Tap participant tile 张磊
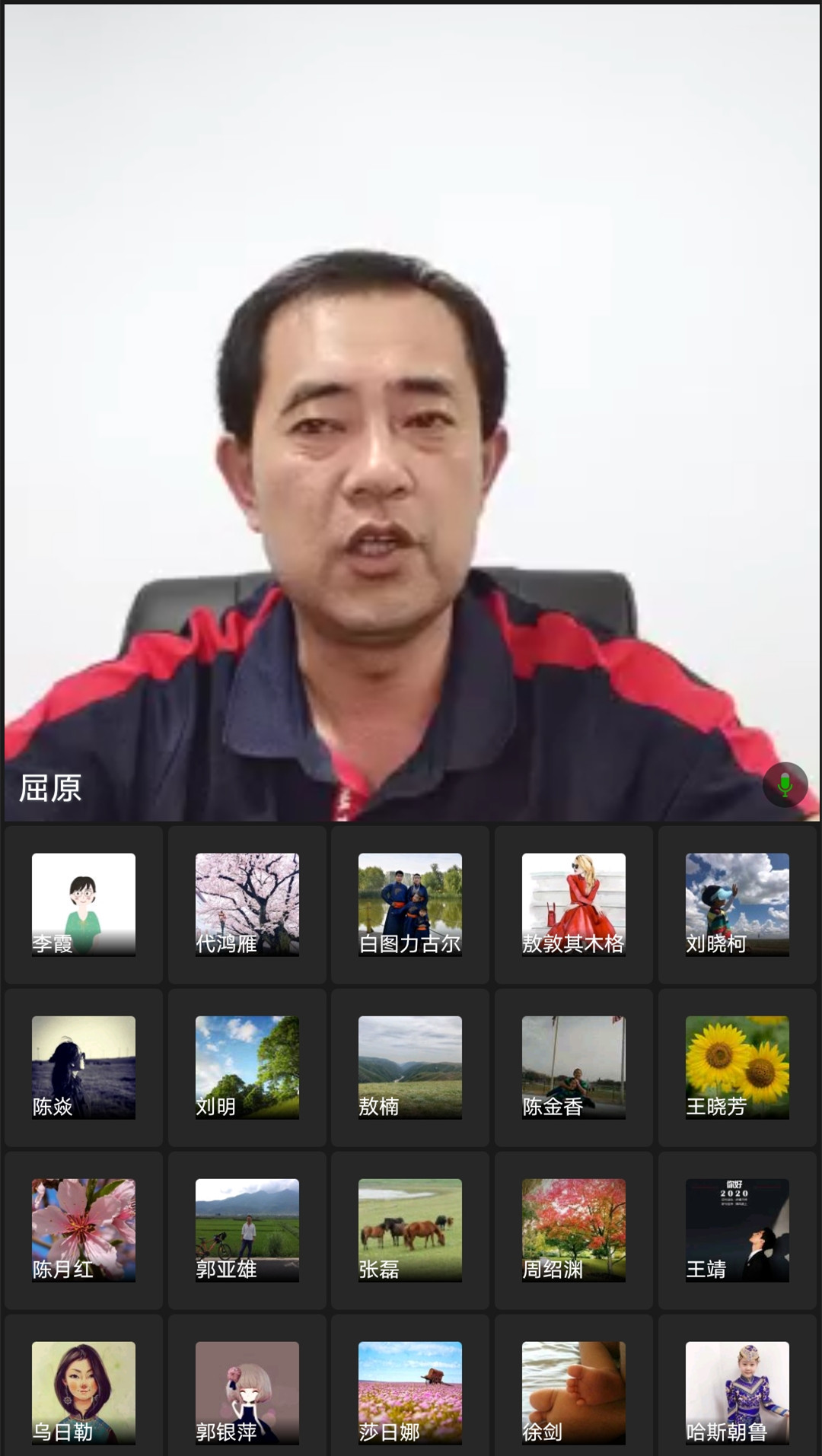Image resolution: width=822 pixels, height=1456 pixels. pos(410,1230)
